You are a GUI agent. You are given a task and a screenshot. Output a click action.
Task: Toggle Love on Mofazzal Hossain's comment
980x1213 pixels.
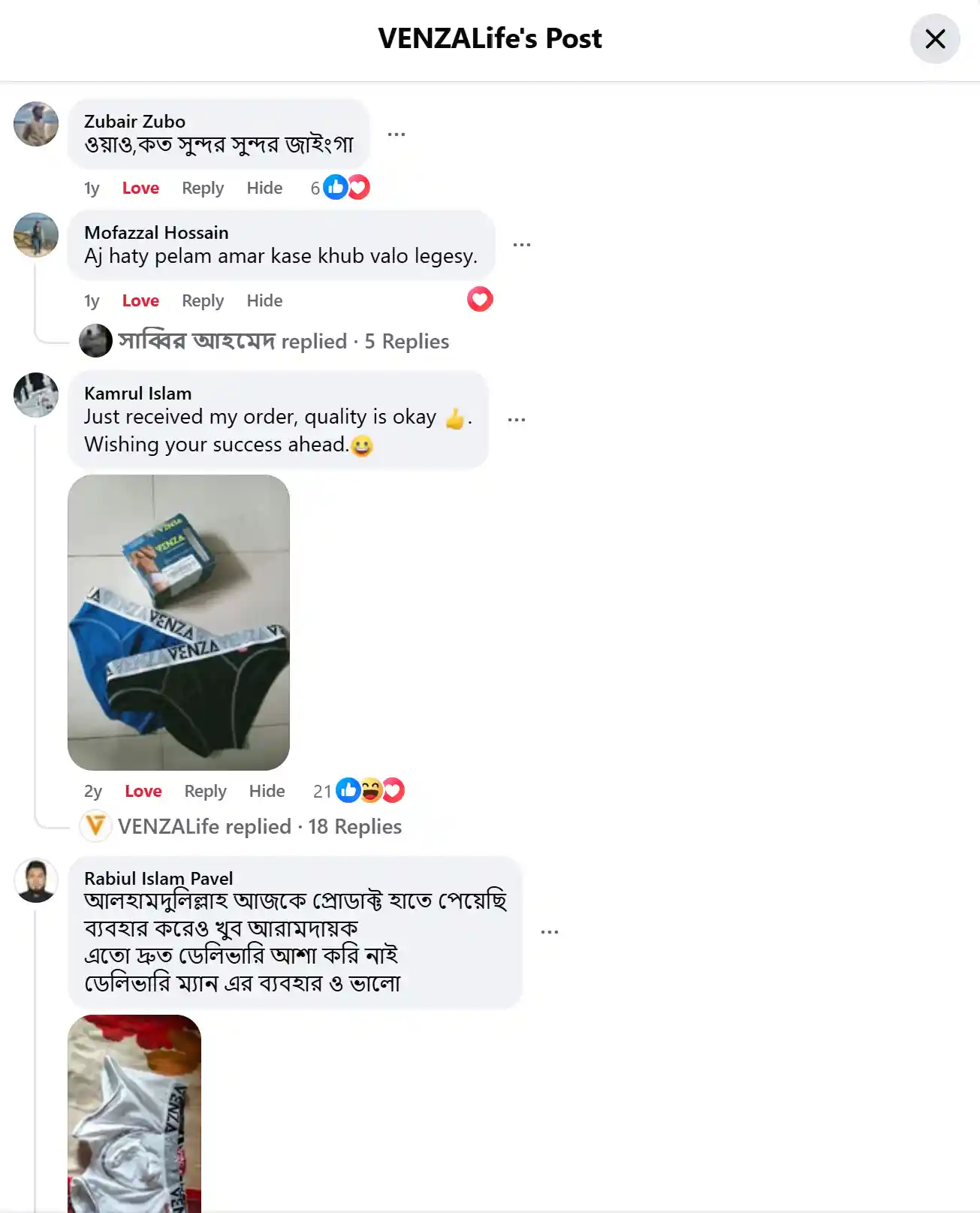[x=140, y=300]
